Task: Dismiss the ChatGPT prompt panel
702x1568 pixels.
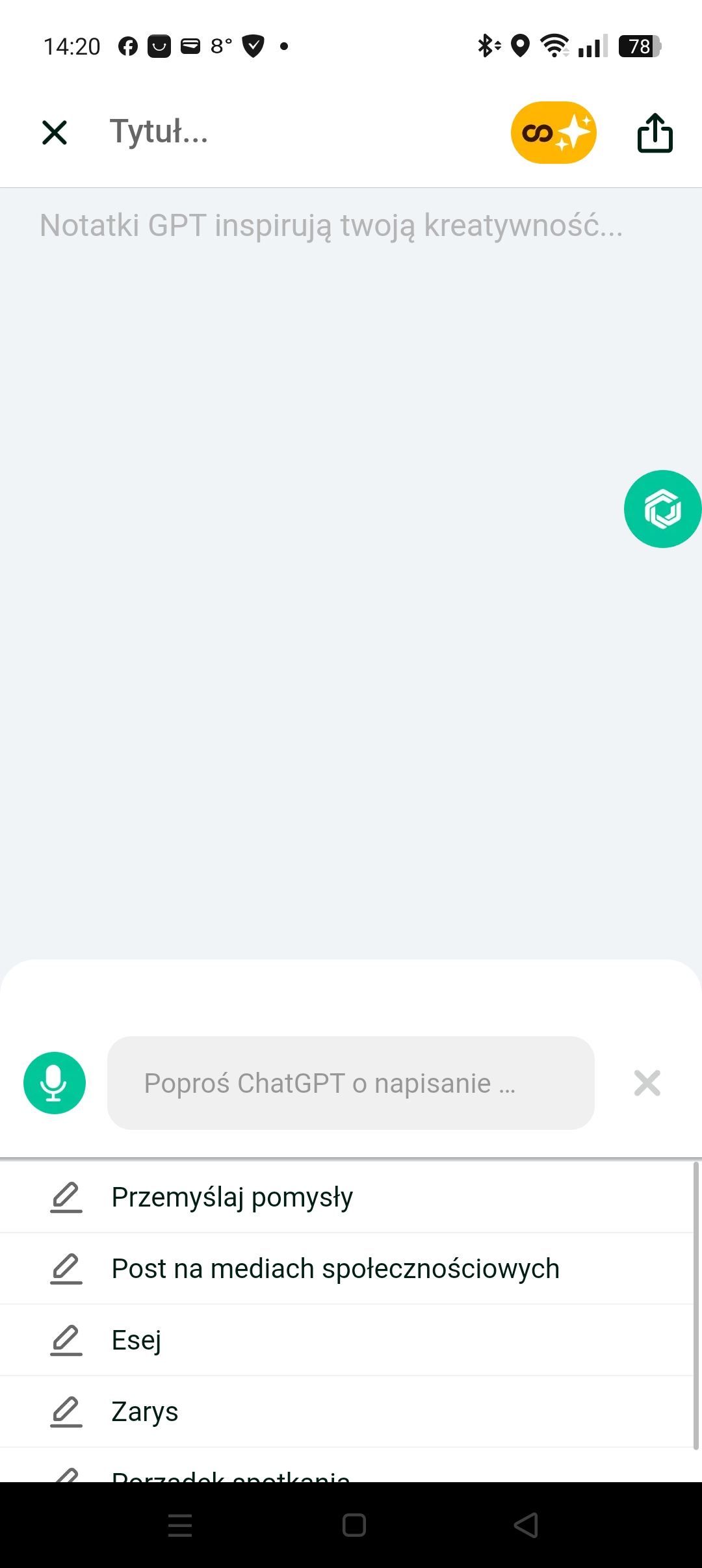Action: (647, 1083)
